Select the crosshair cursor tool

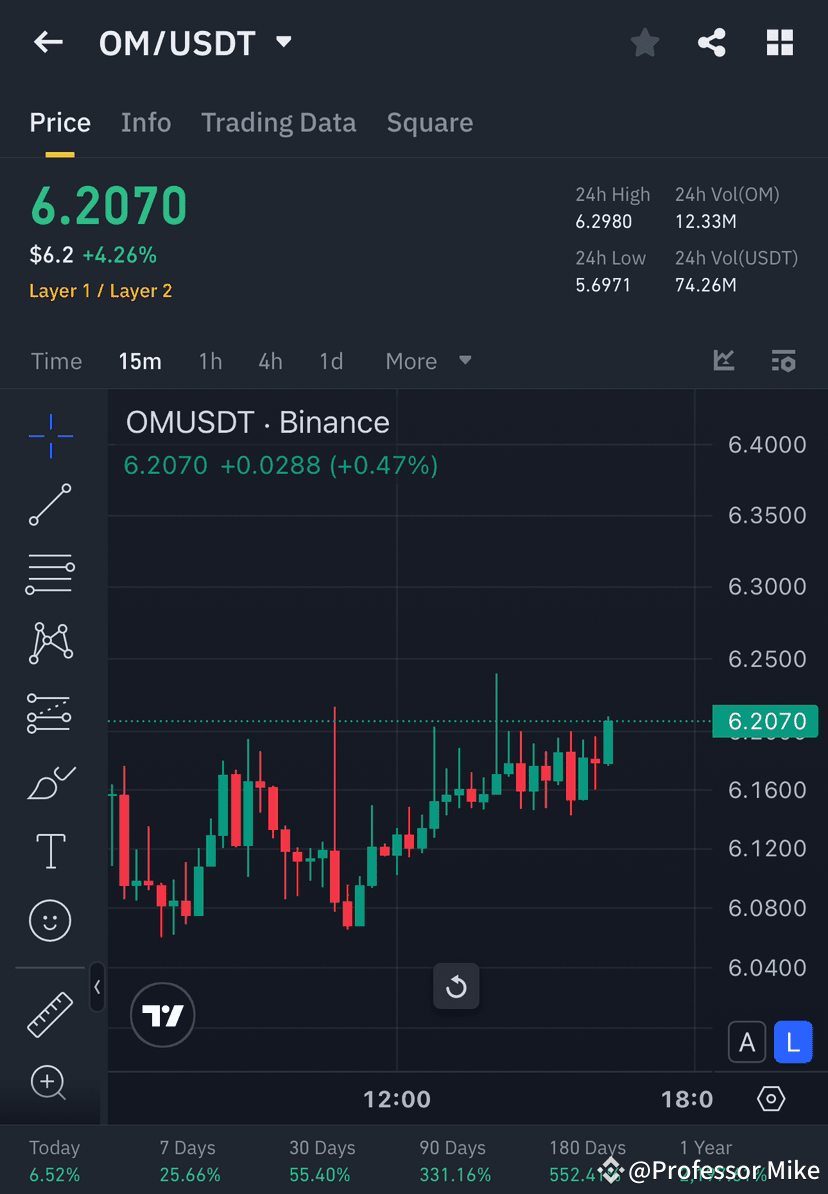(x=50, y=435)
